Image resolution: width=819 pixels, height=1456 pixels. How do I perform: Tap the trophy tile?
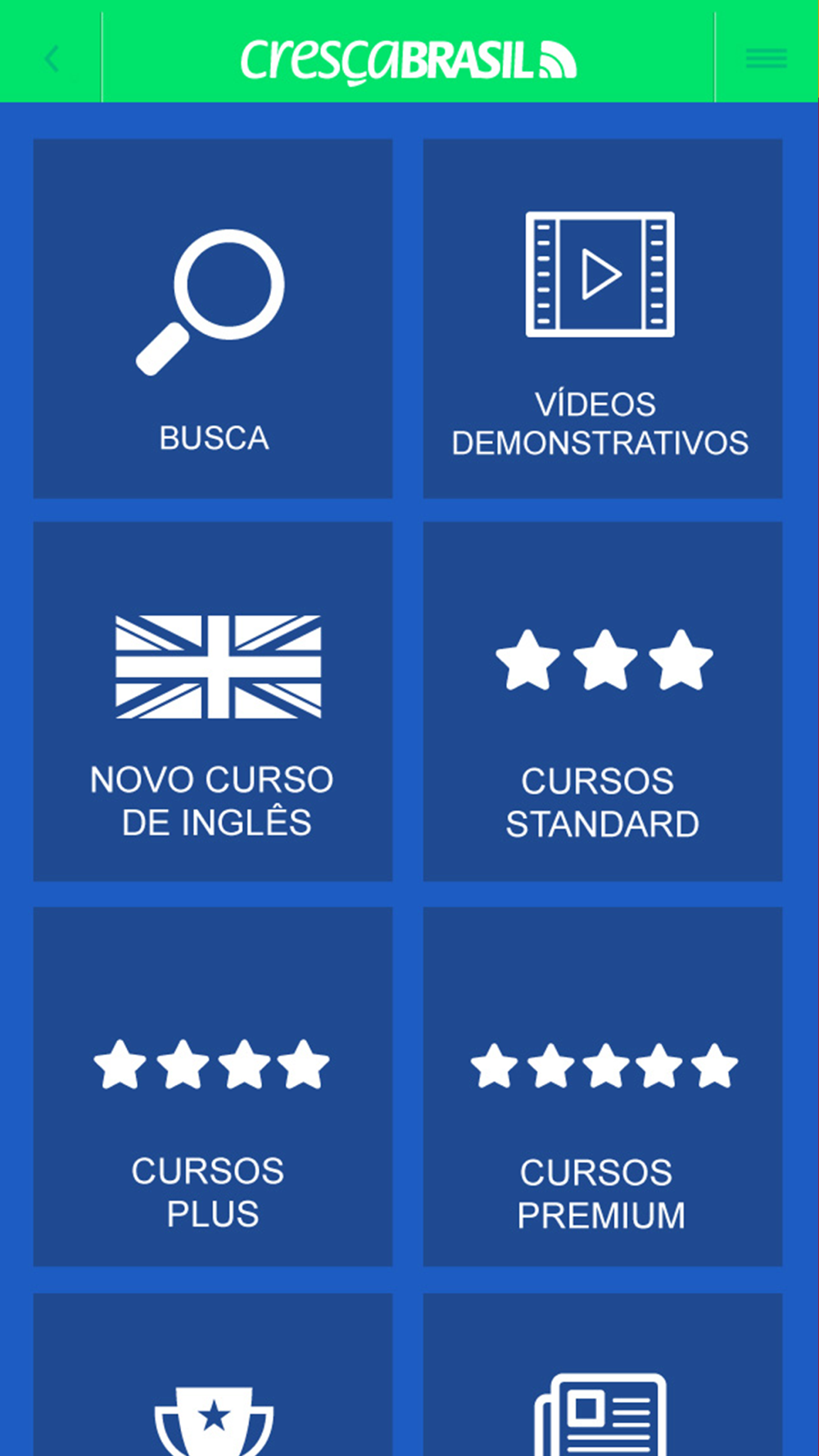[213, 1375]
